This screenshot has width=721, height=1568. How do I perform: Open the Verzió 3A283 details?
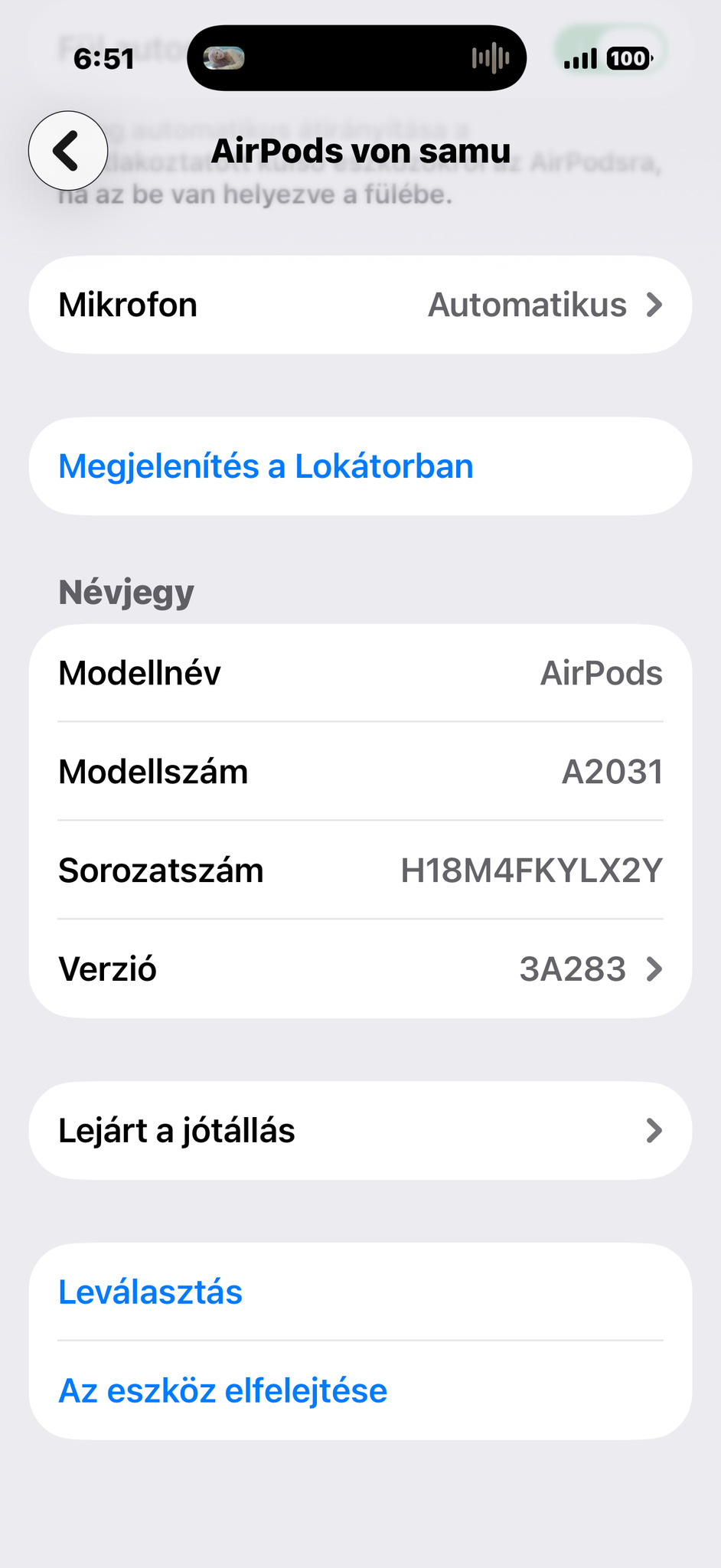[360, 969]
